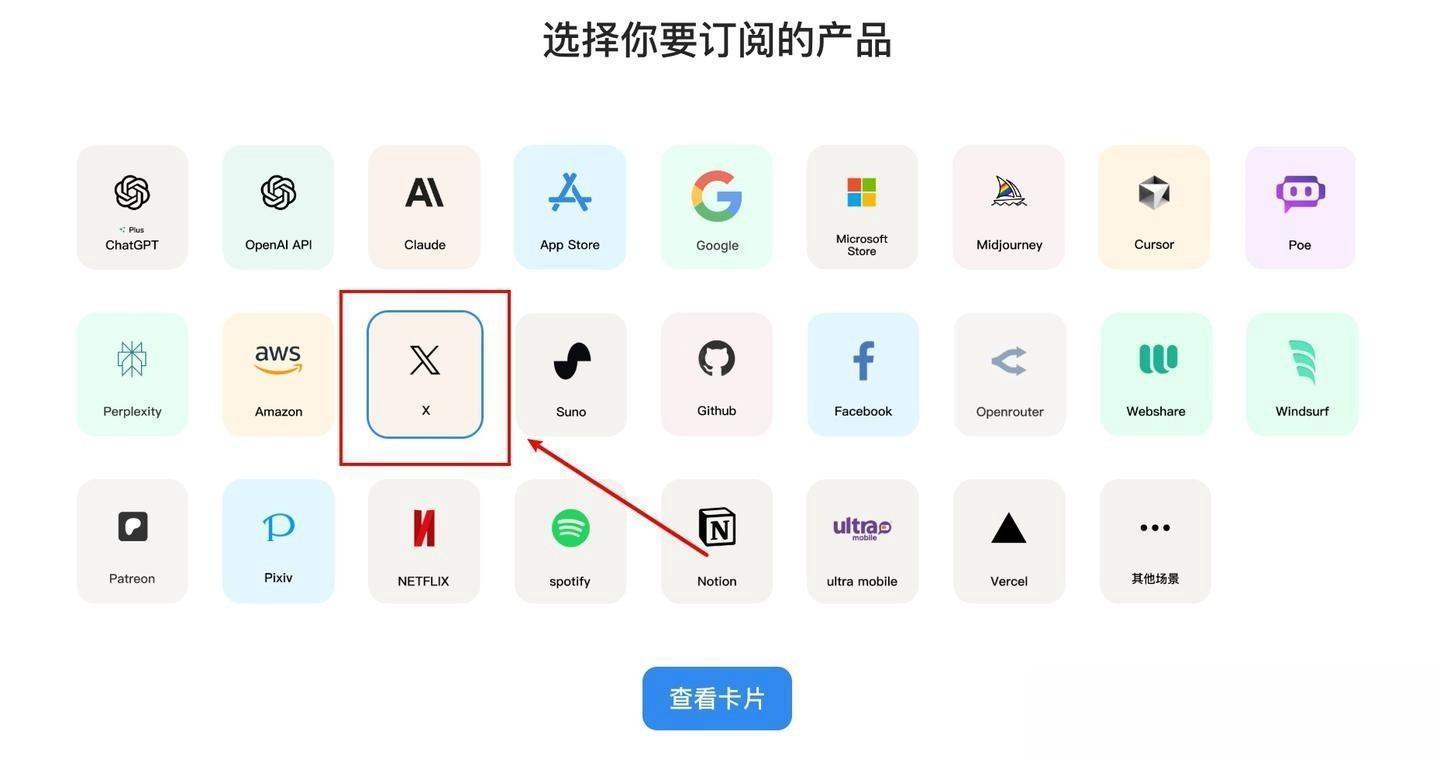Select Microsoft Store tile
Screen dimensions: 1440x766
click(862, 207)
